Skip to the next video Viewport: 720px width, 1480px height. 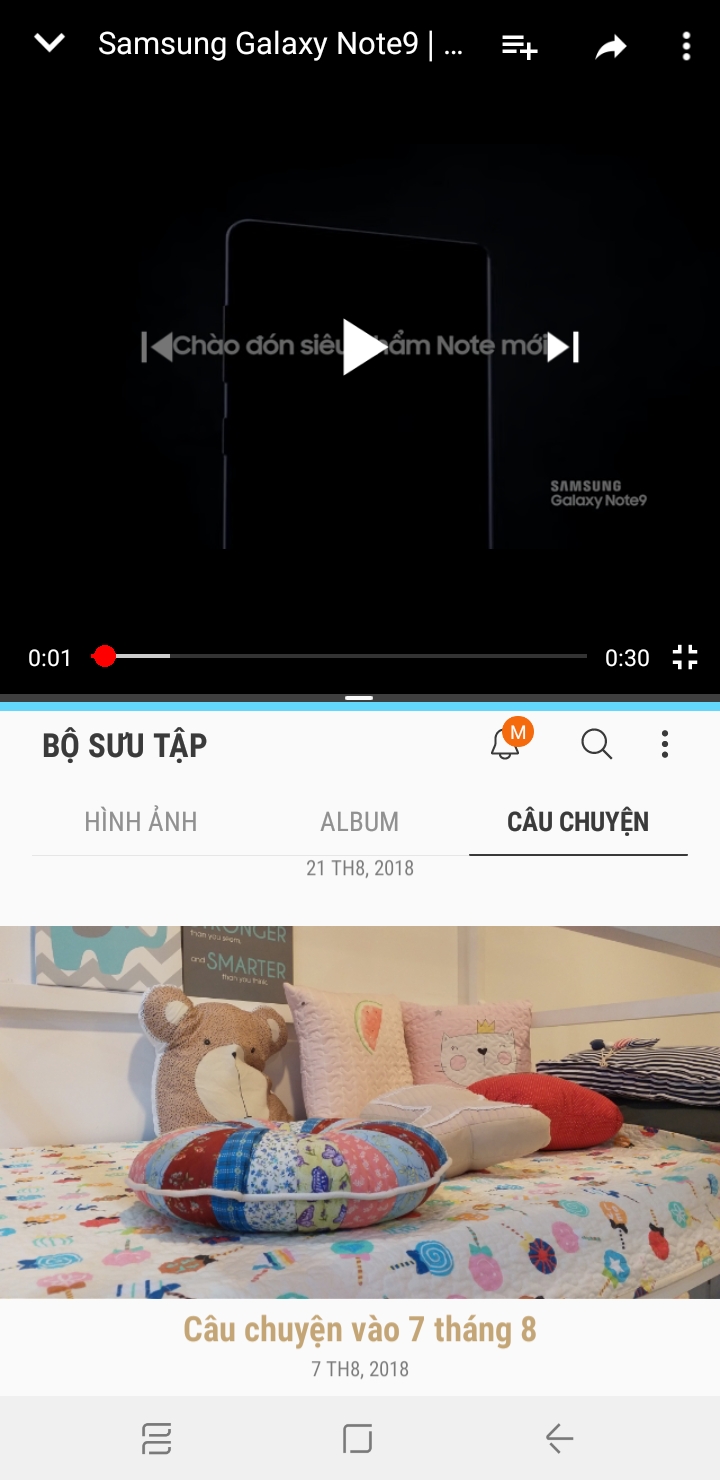(x=563, y=347)
